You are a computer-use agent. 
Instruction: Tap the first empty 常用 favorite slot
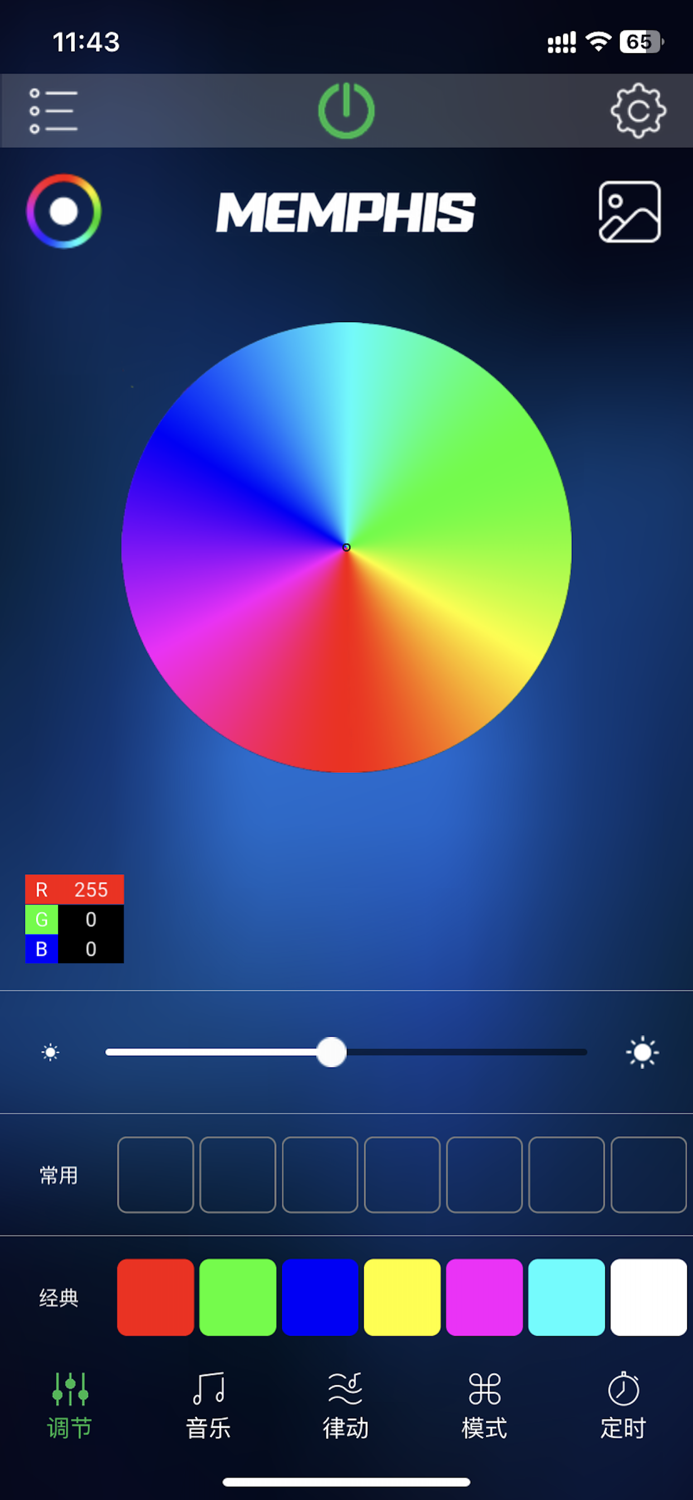(155, 1175)
